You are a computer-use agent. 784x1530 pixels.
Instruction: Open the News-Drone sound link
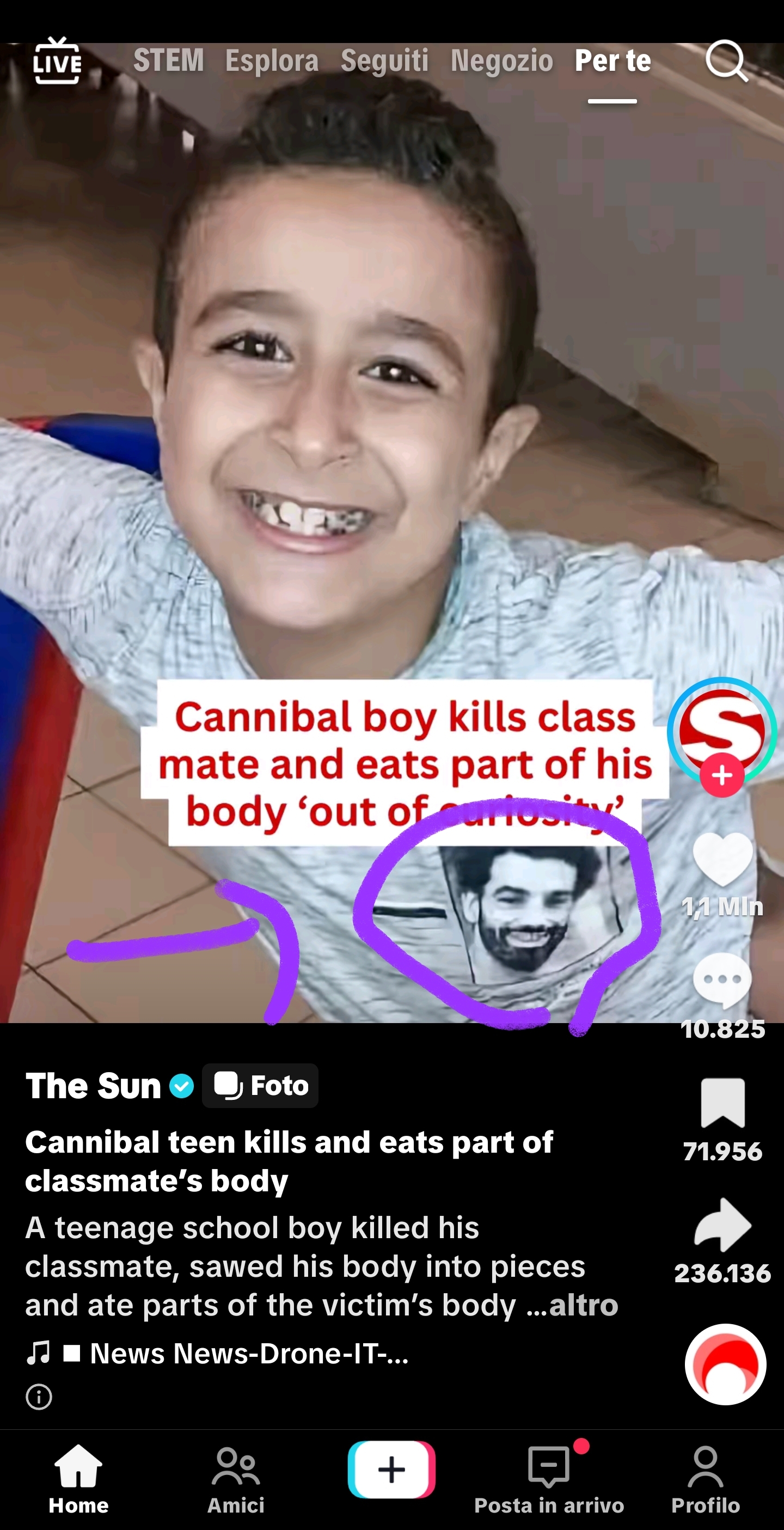tap(248, 1354)
